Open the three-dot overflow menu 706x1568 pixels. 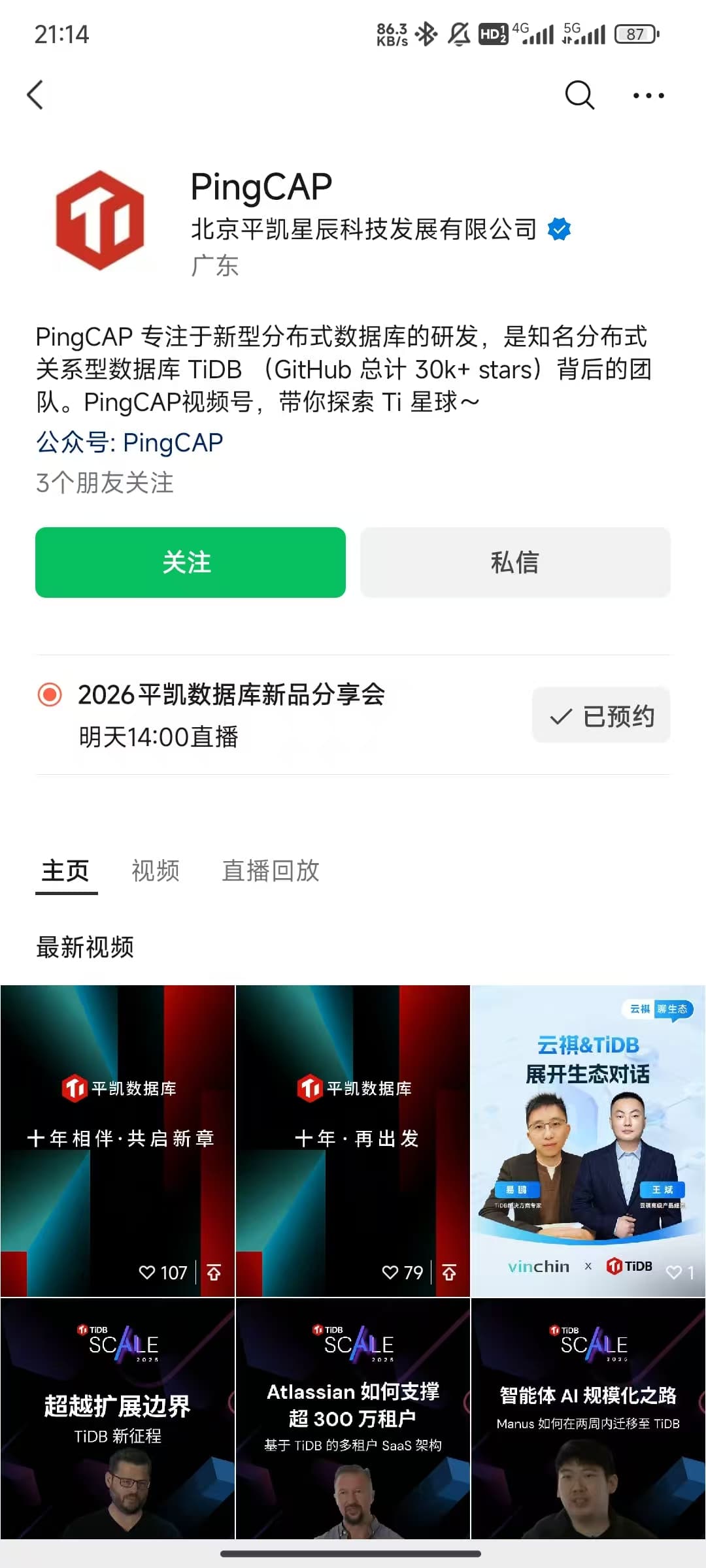pyautogui.click(x=648, y=95)
